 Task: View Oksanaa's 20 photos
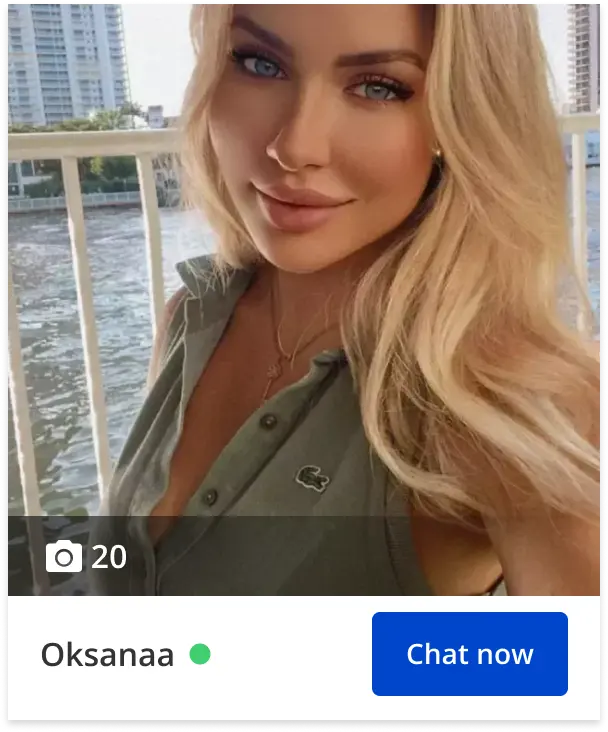pos(86,557)
